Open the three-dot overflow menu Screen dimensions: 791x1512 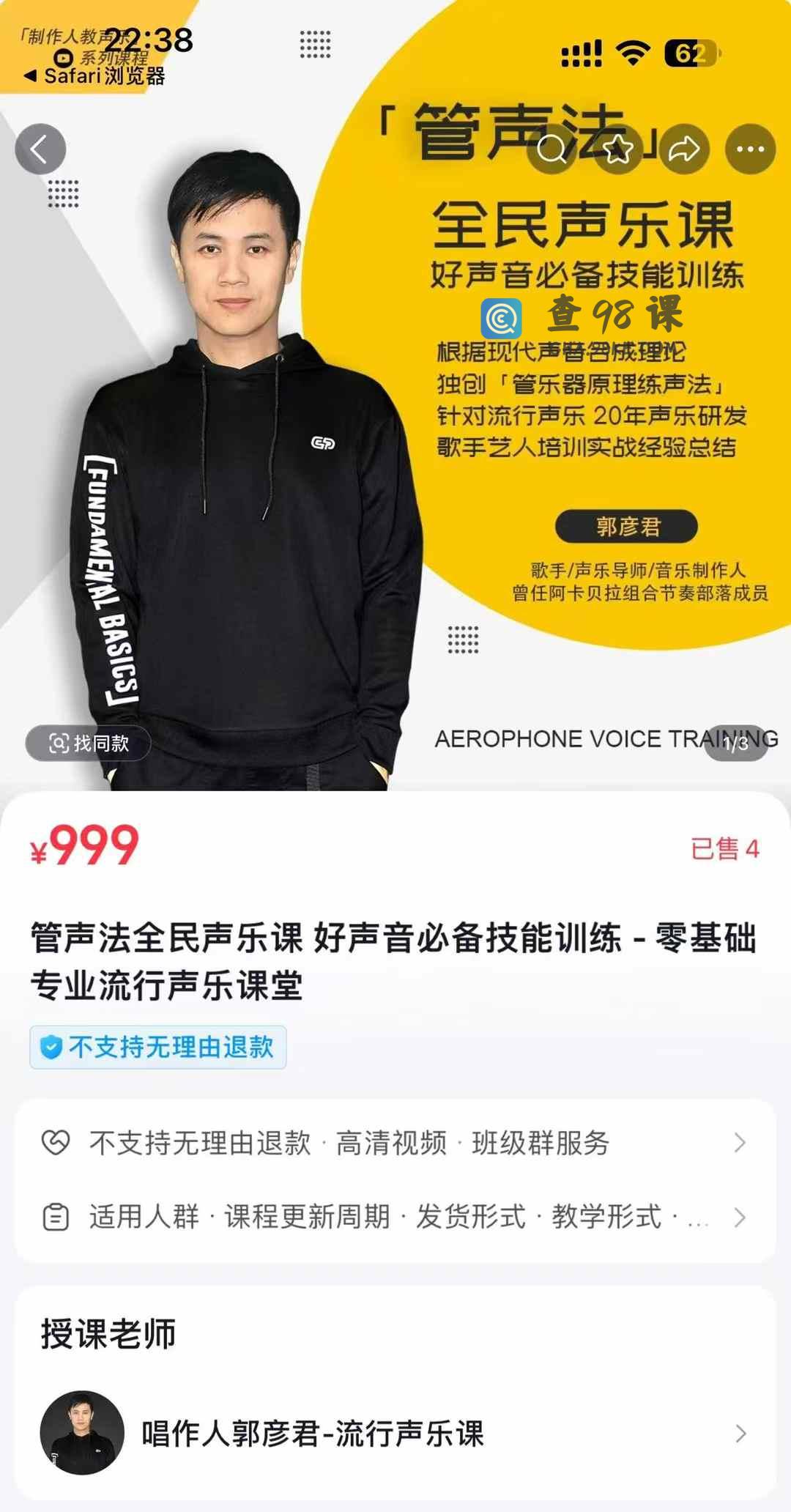click(750, 149)
